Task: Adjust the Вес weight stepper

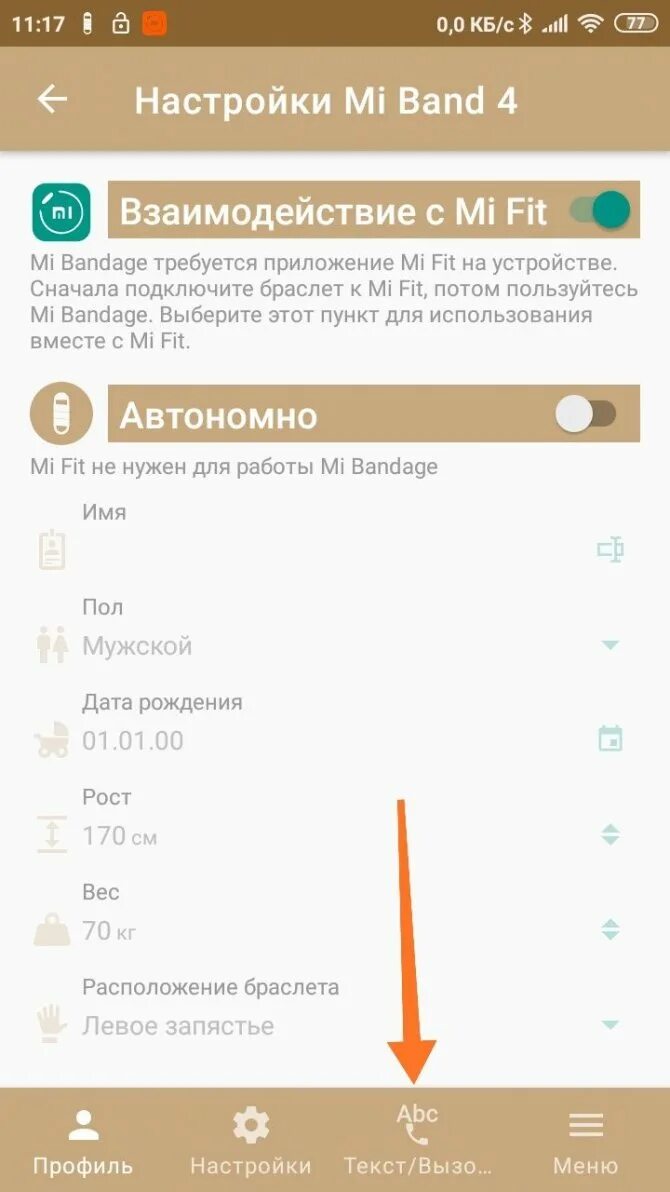Action: click(x=610, y=929)
